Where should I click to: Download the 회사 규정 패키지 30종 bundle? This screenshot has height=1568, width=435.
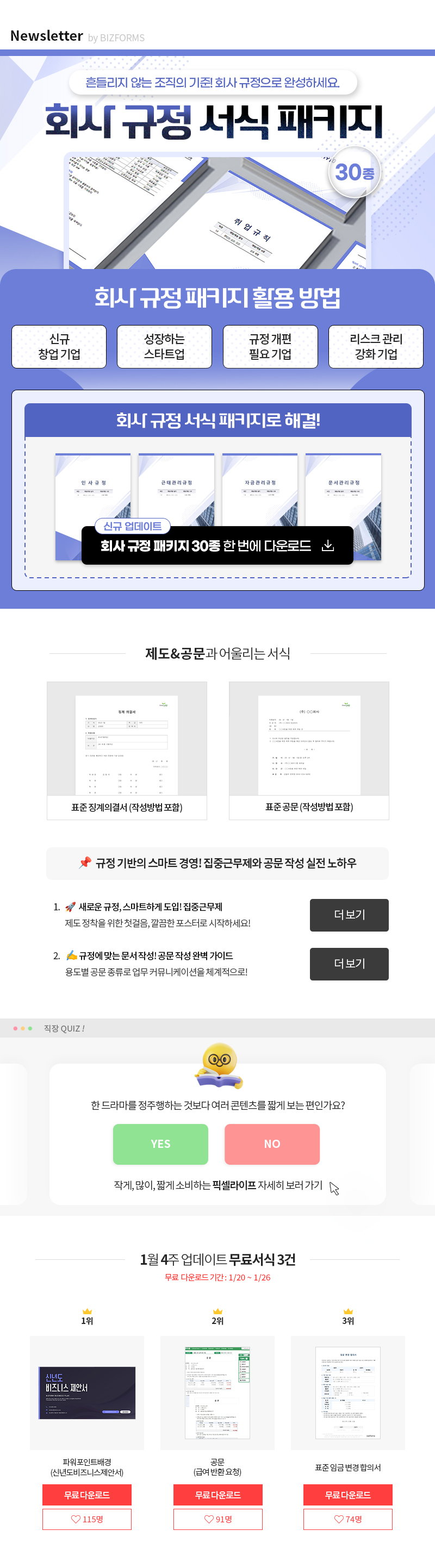(217, 545)
